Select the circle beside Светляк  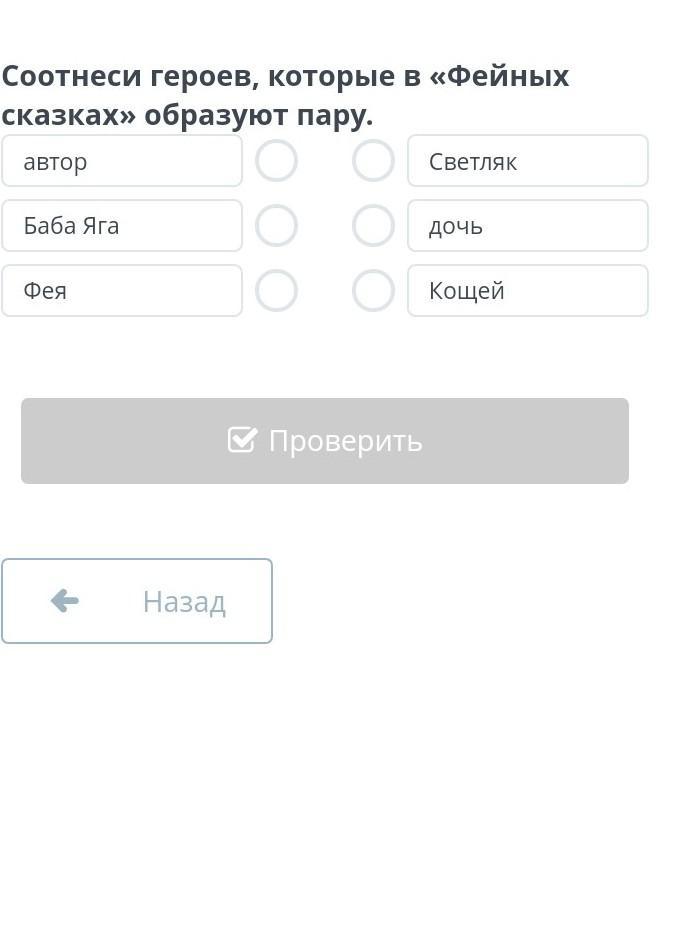pos(373,161)
